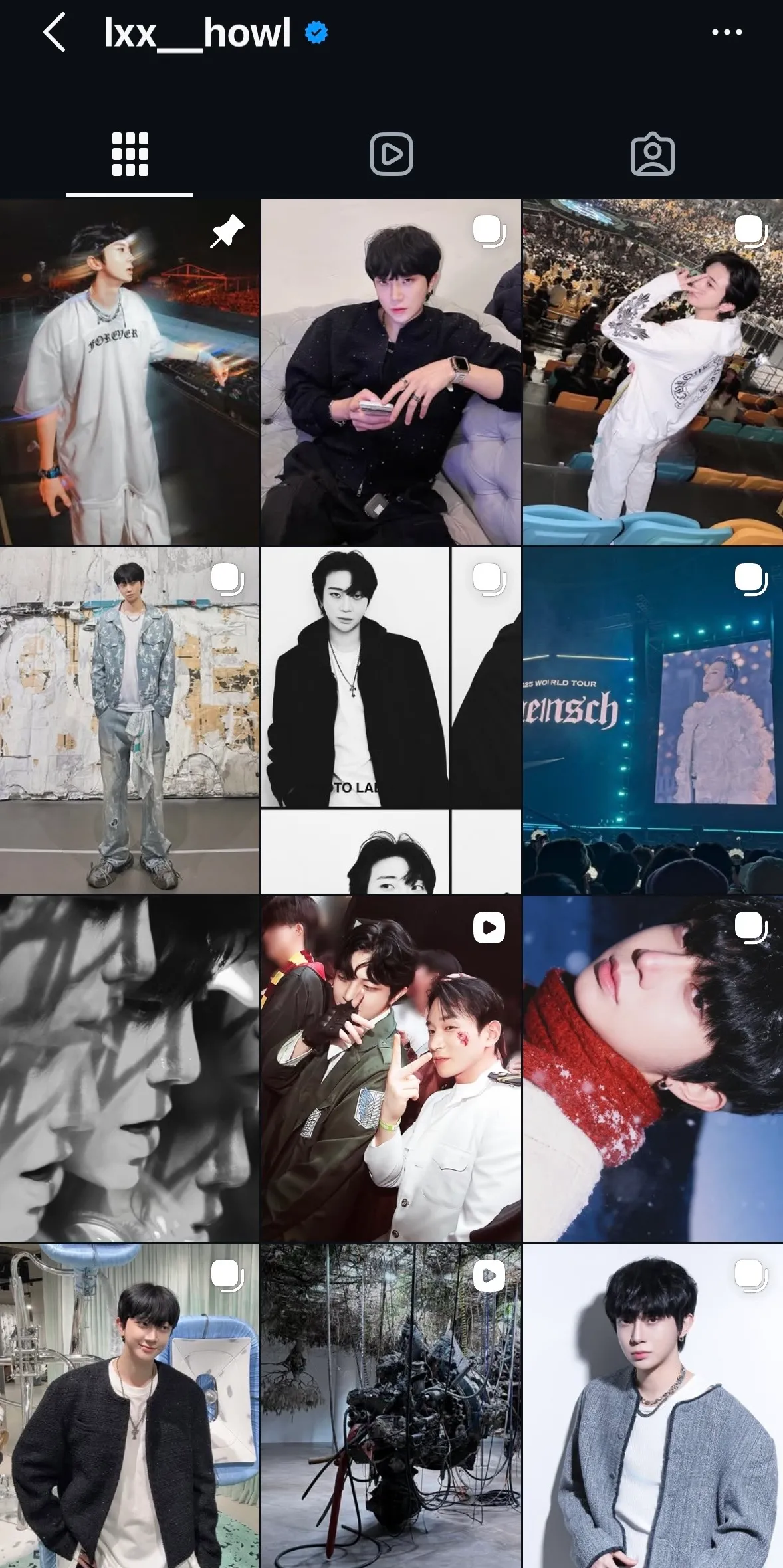This screenshot has height=1568, width=783.
Task: Switch to the tagged photos tab
Action: click(x=652, y=154)
